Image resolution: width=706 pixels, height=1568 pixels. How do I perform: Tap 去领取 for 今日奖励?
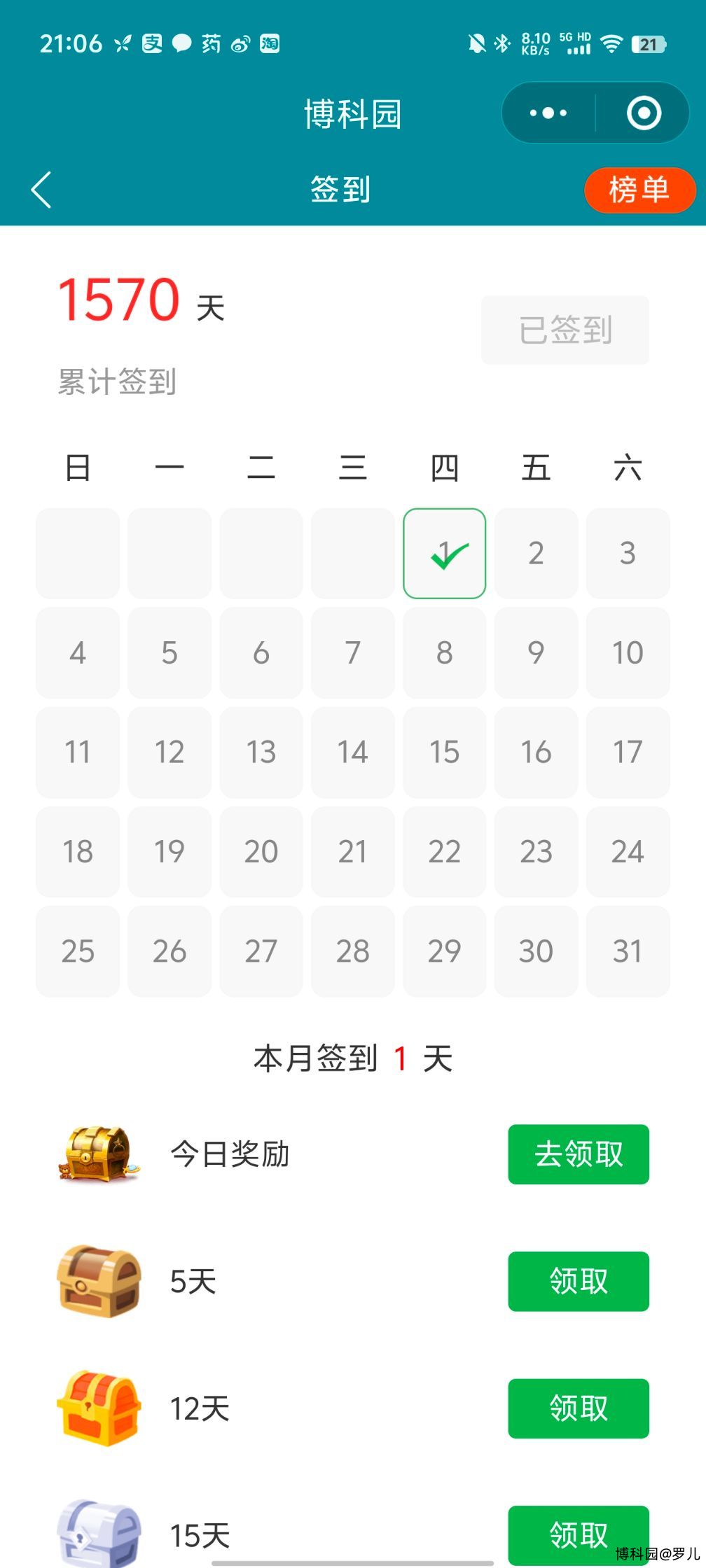(579, 1154)
